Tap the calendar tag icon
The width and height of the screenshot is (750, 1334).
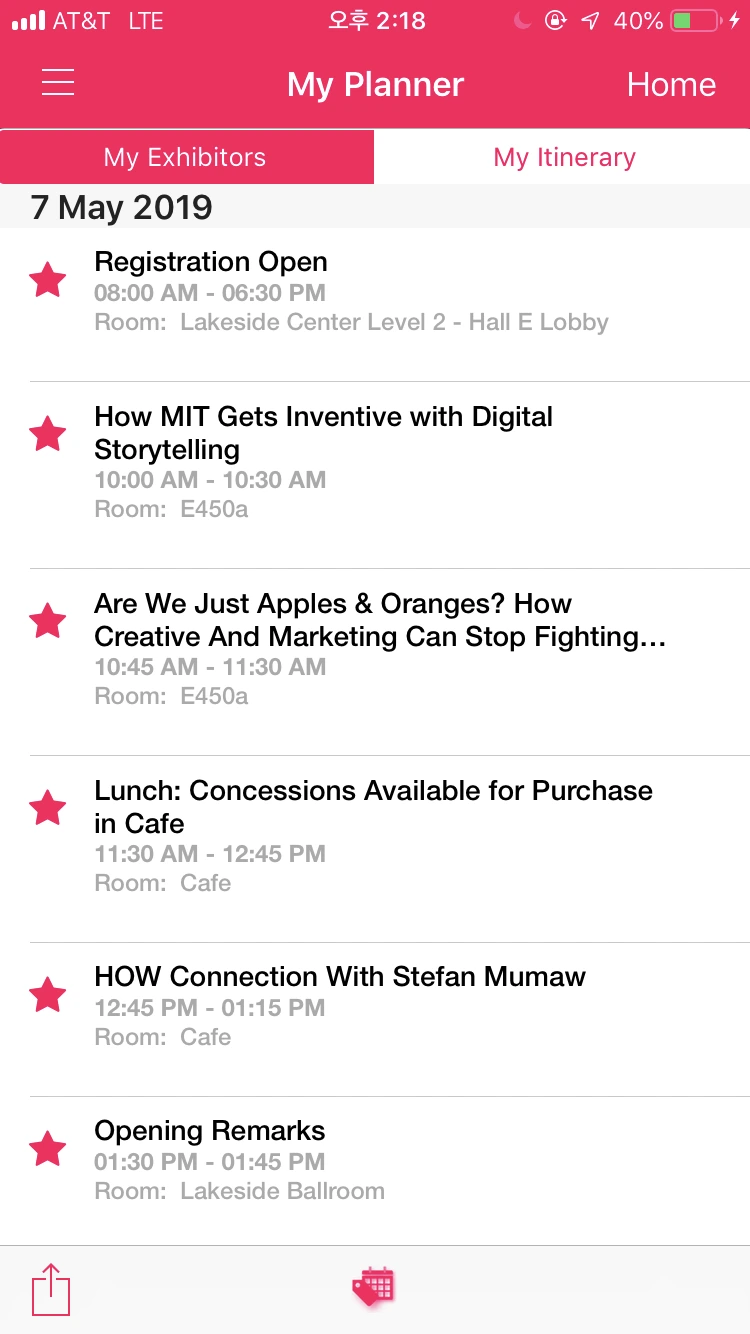374,1287
